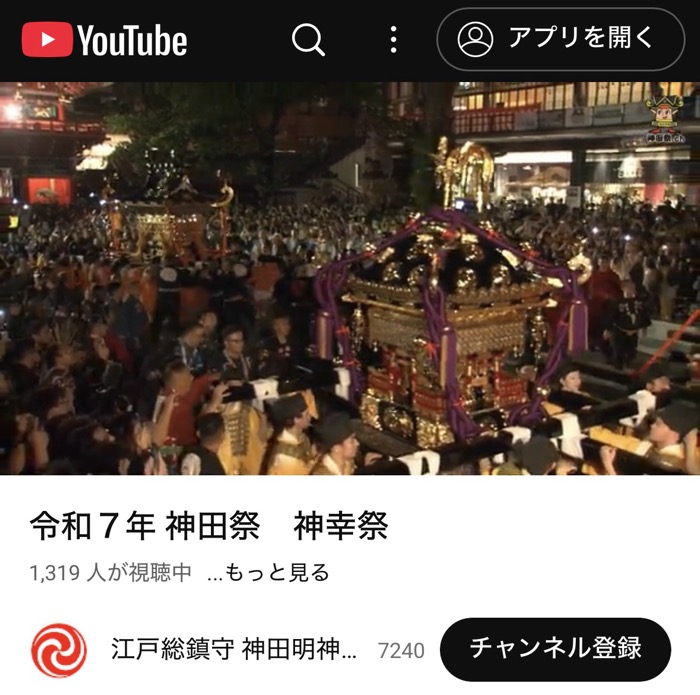Tap the live video player
This screenshot has height=695, width=700.
tap(350, 278)
